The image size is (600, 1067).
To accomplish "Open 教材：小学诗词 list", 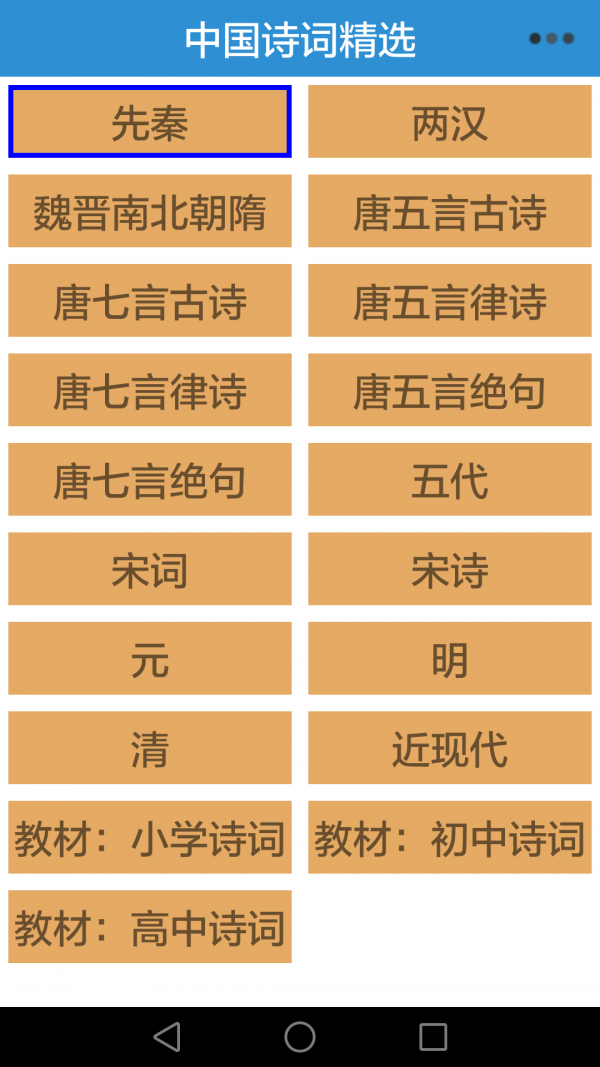I will [150, 838].
